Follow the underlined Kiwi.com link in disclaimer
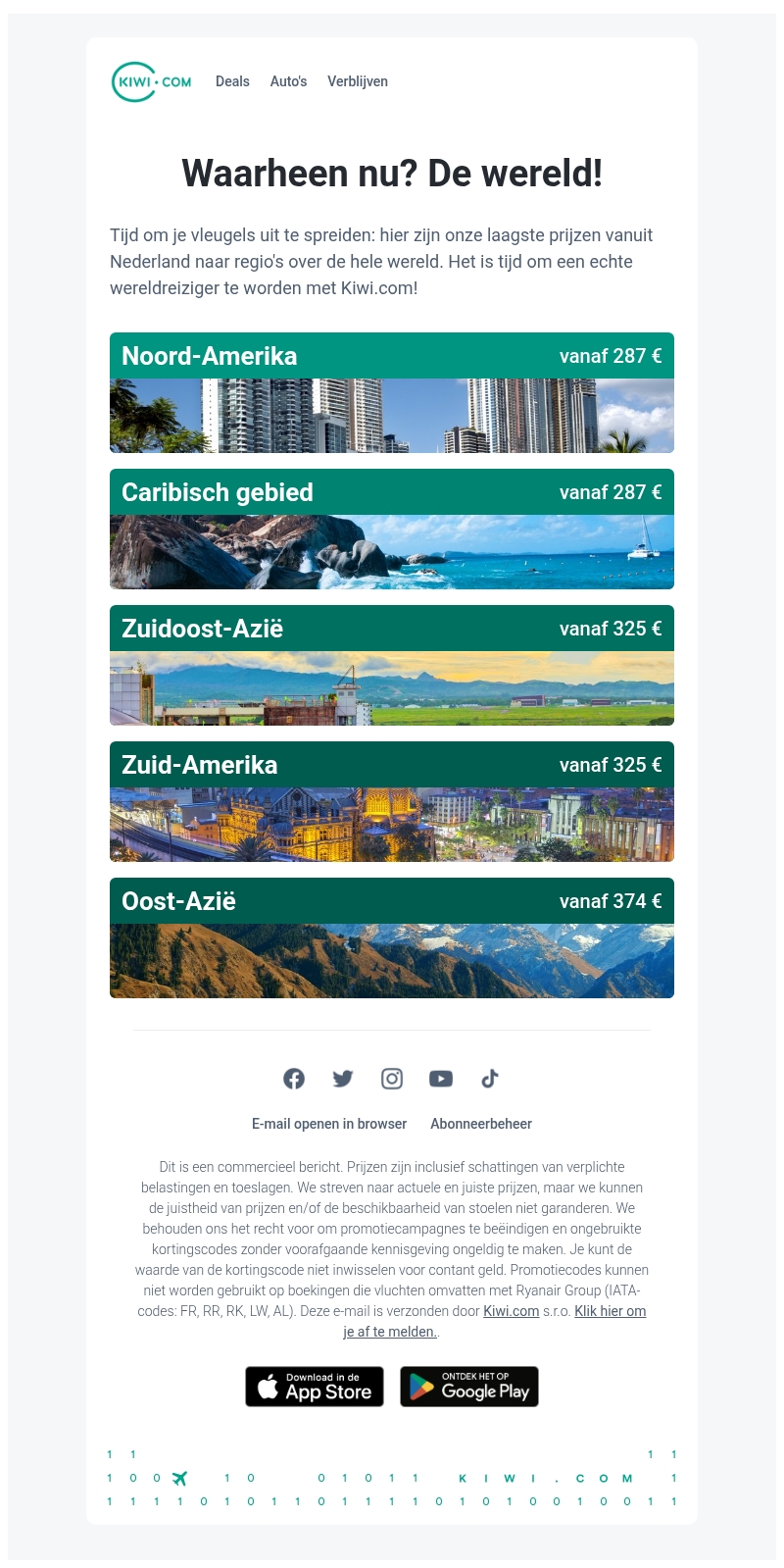This screenshot has width=784, height=1568. click(x=511, y=1311)
